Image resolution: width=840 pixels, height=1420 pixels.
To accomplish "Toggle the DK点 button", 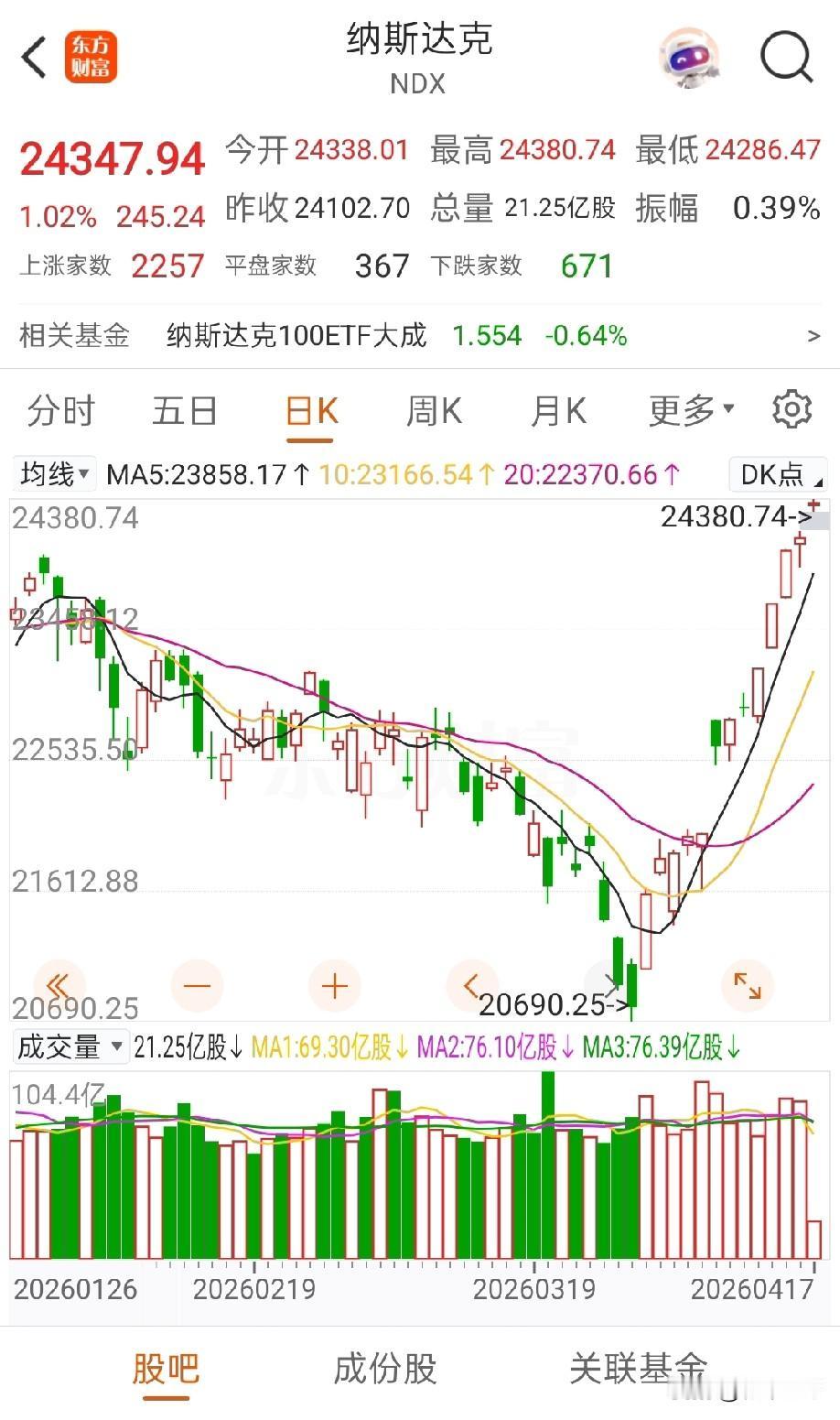I will point(778,474).
